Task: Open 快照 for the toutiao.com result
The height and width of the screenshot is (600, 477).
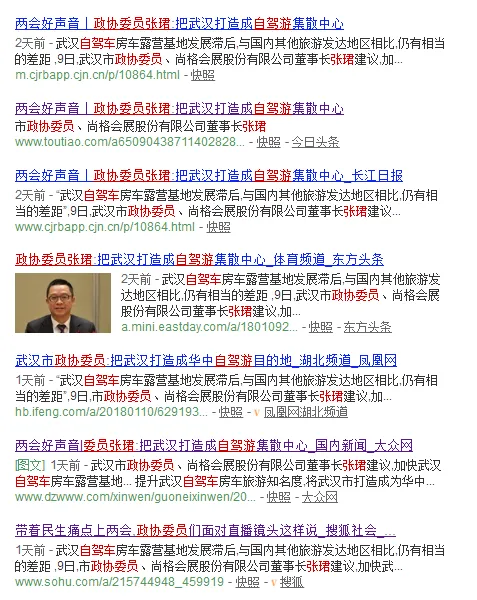Action: coord(269,142)
